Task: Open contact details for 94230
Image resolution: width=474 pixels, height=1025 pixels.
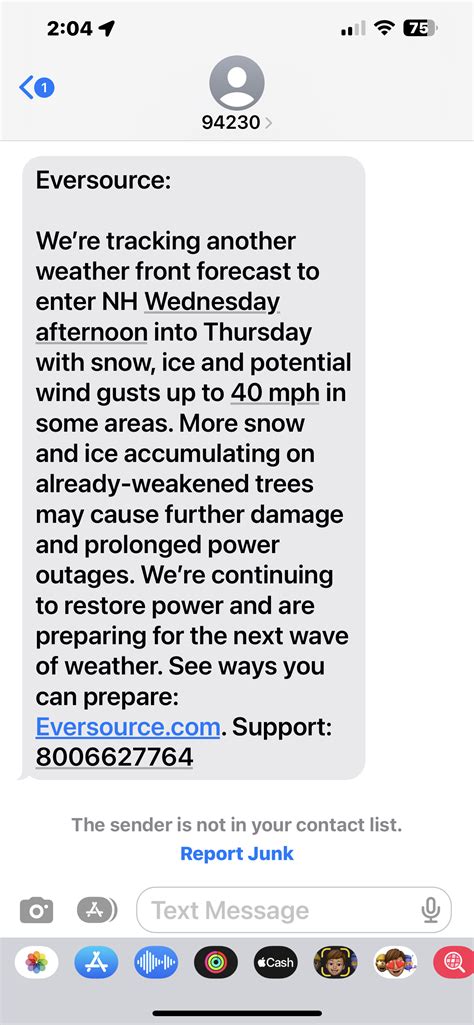Action: point(237,93)
